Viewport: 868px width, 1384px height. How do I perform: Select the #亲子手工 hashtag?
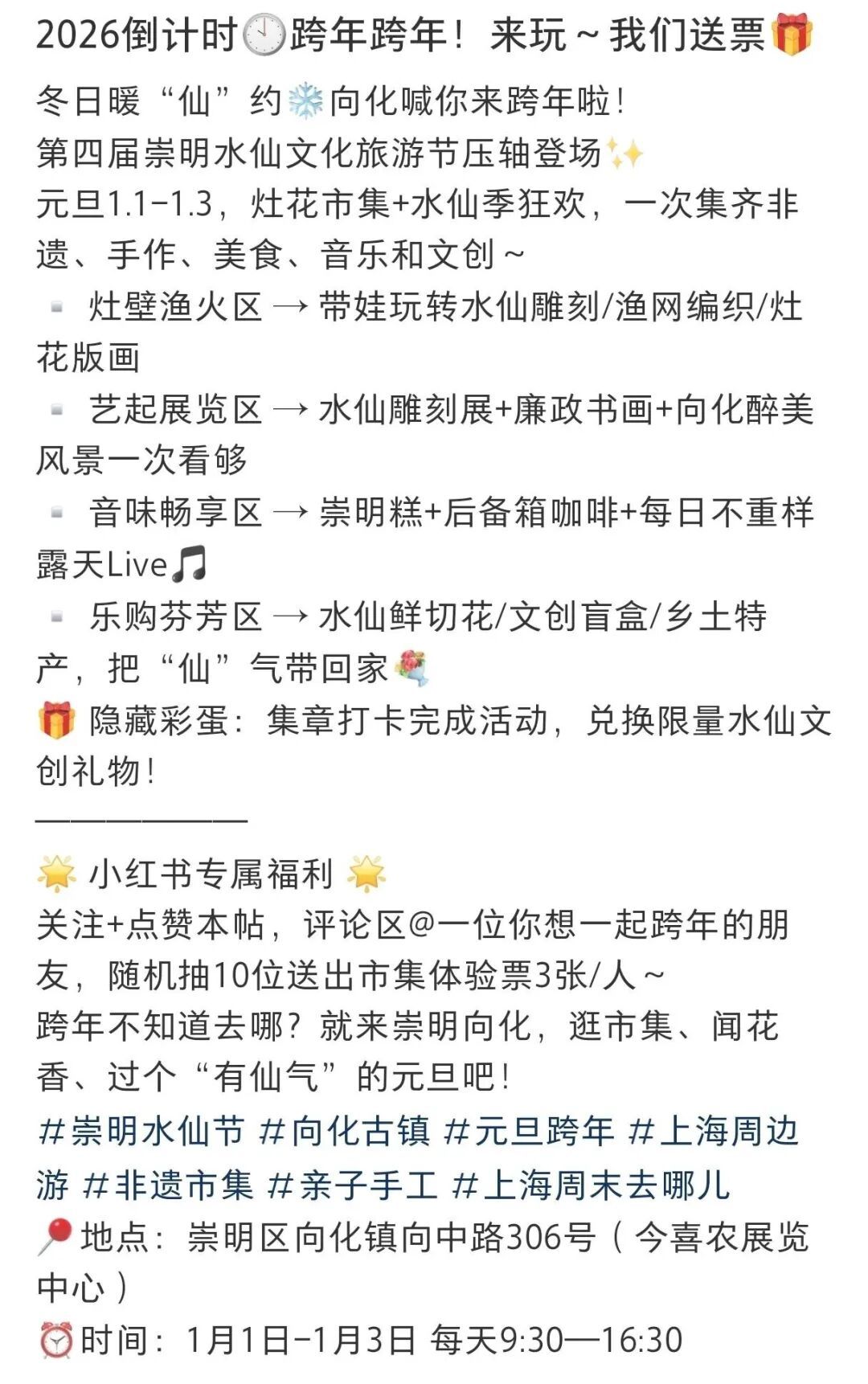tap(353, 1185)
